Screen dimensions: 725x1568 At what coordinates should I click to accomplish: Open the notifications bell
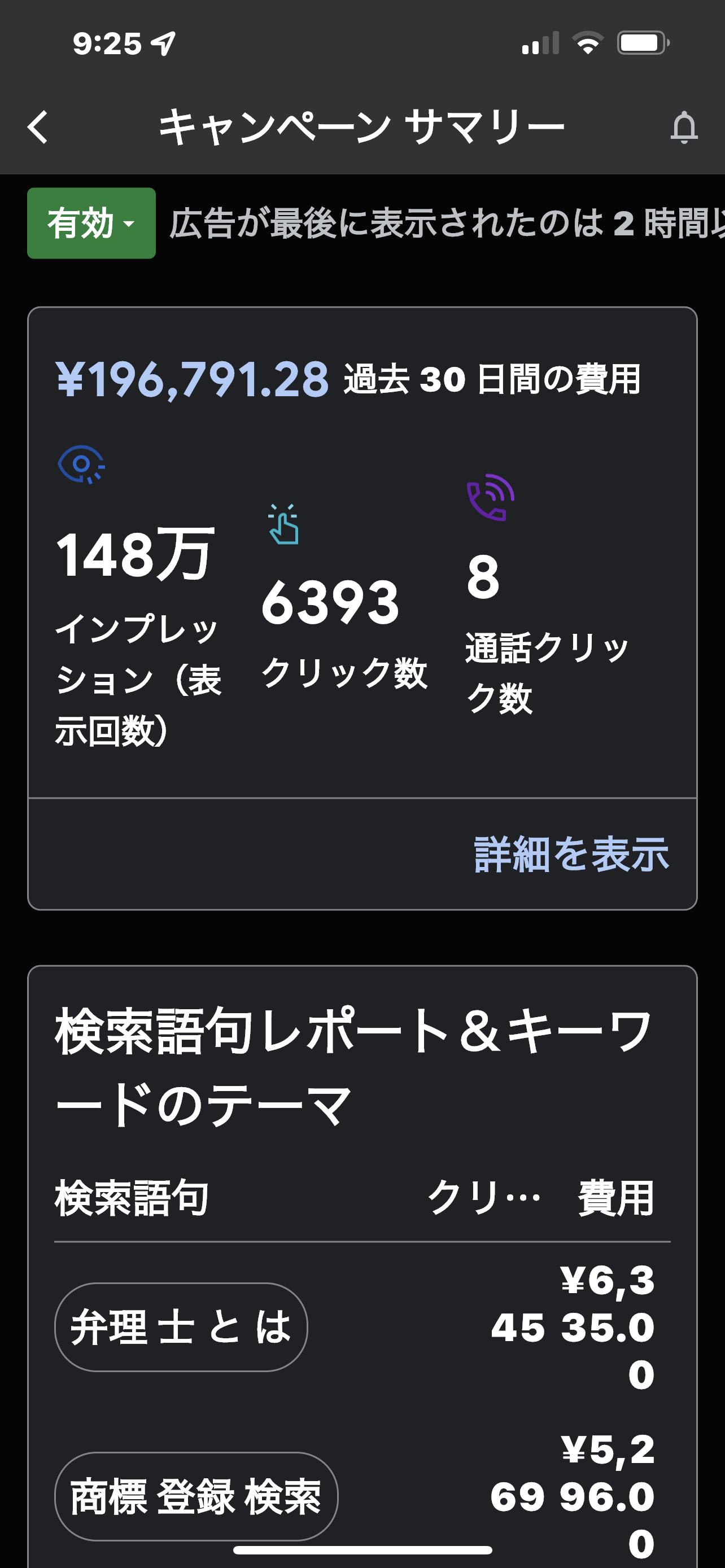[x=684, y=127]
